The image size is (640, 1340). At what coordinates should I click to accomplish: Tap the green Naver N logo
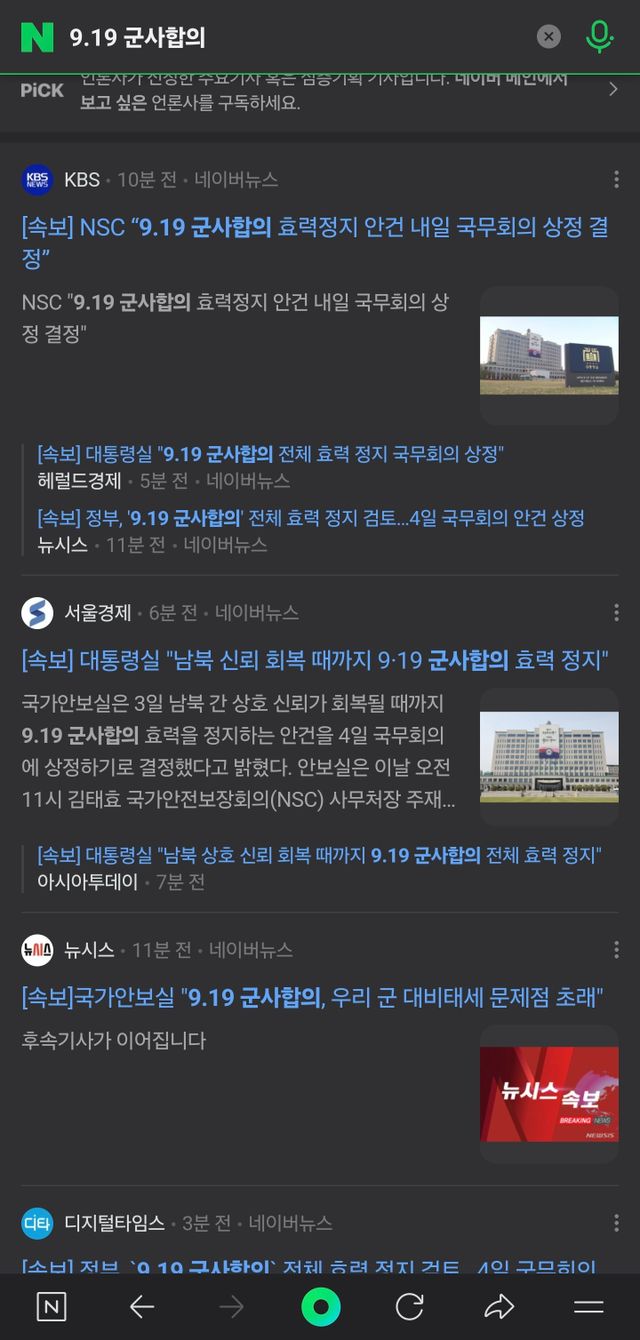(x=37, y=37)
